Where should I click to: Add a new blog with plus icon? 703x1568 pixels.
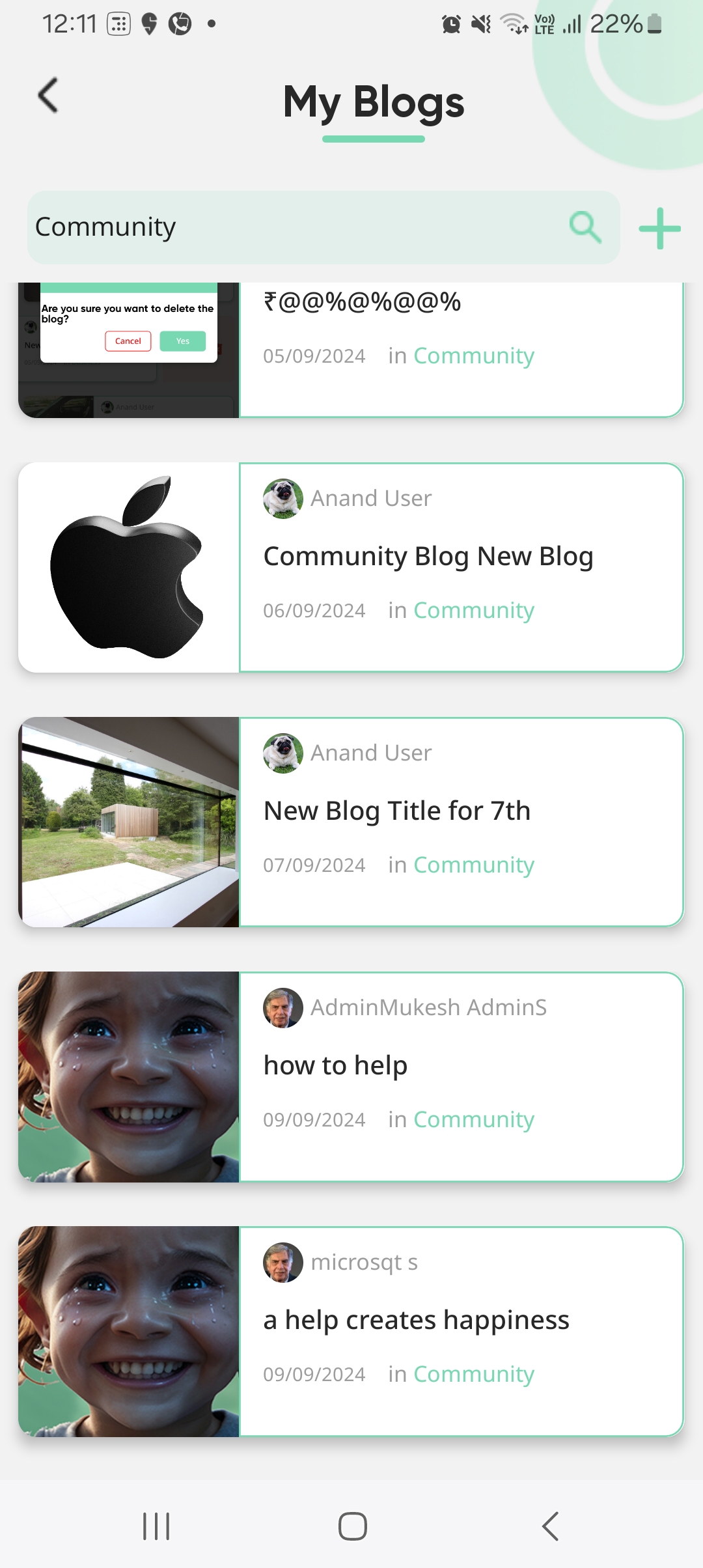tap(659, 229)
